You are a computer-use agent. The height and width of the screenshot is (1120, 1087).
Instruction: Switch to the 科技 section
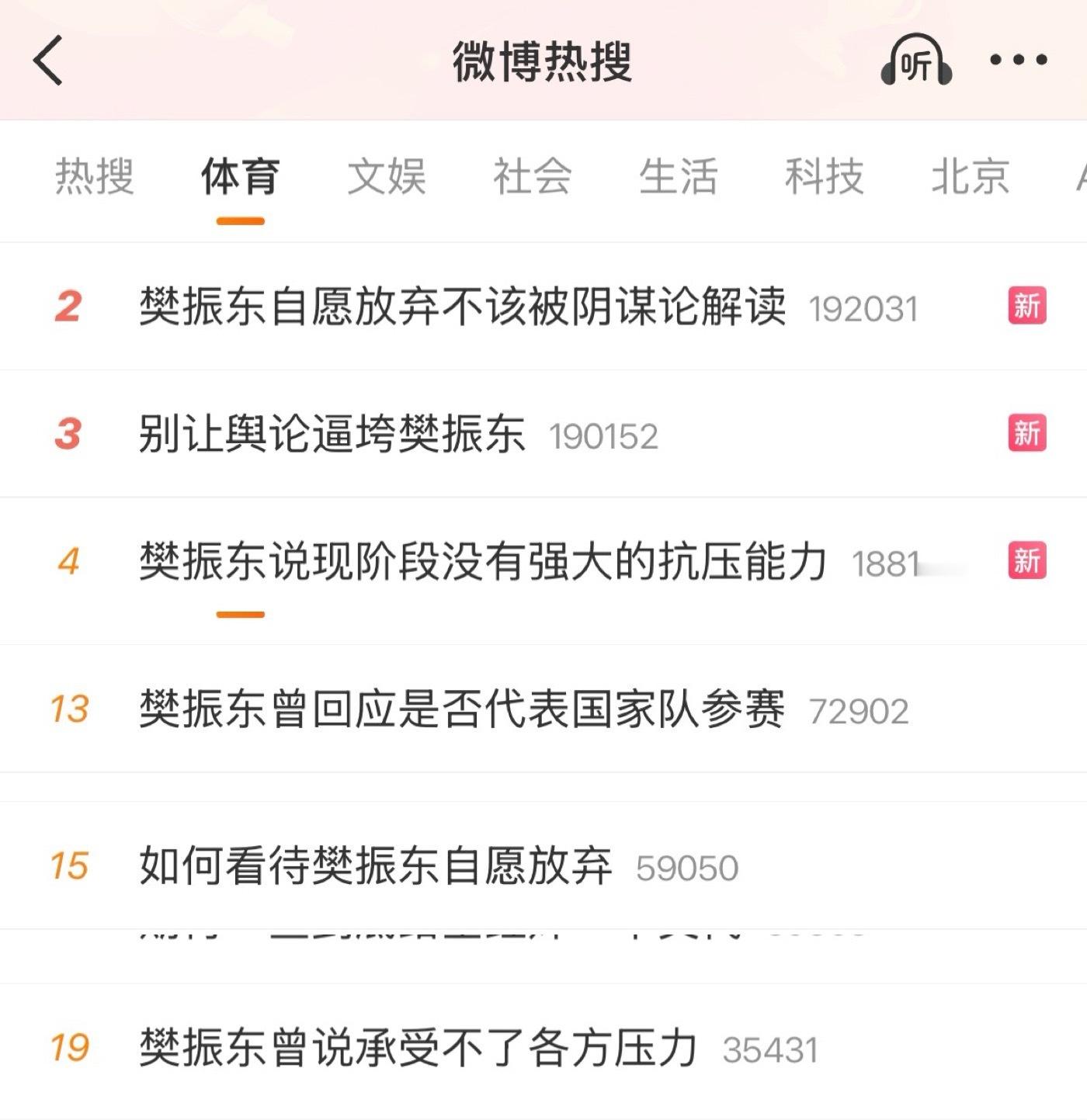point(825,177)
